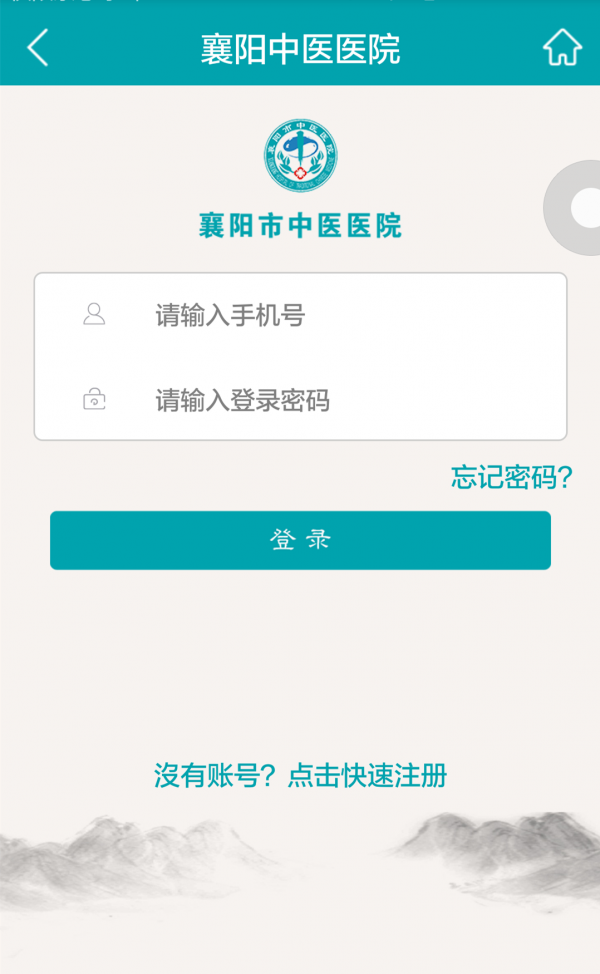Open 没有账号？点击快速注册 to register
Image resolution: width=600 pixels, height=974 pixels.
pos(300,775)
